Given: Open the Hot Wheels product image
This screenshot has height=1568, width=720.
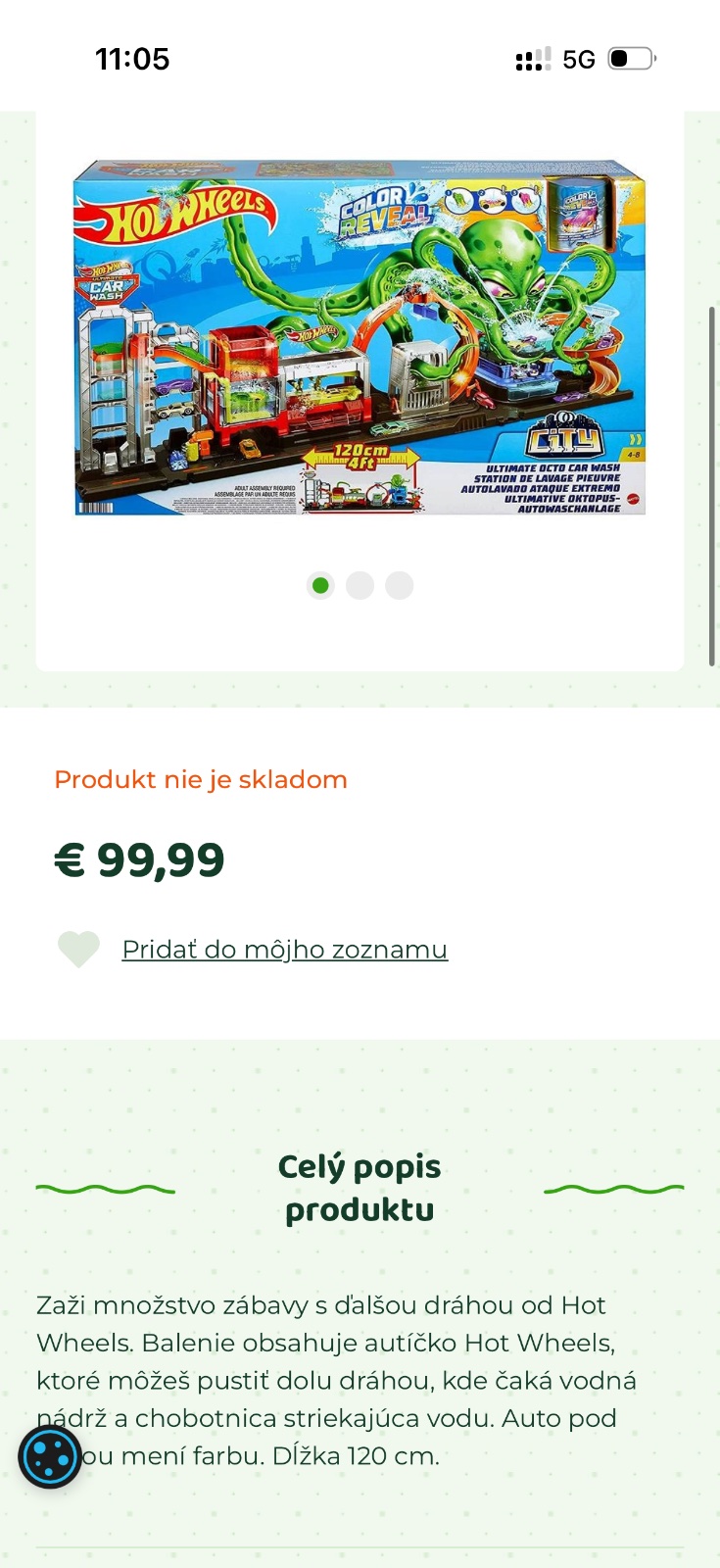Looking at the screenshot, I should click(x=360, y=337).
